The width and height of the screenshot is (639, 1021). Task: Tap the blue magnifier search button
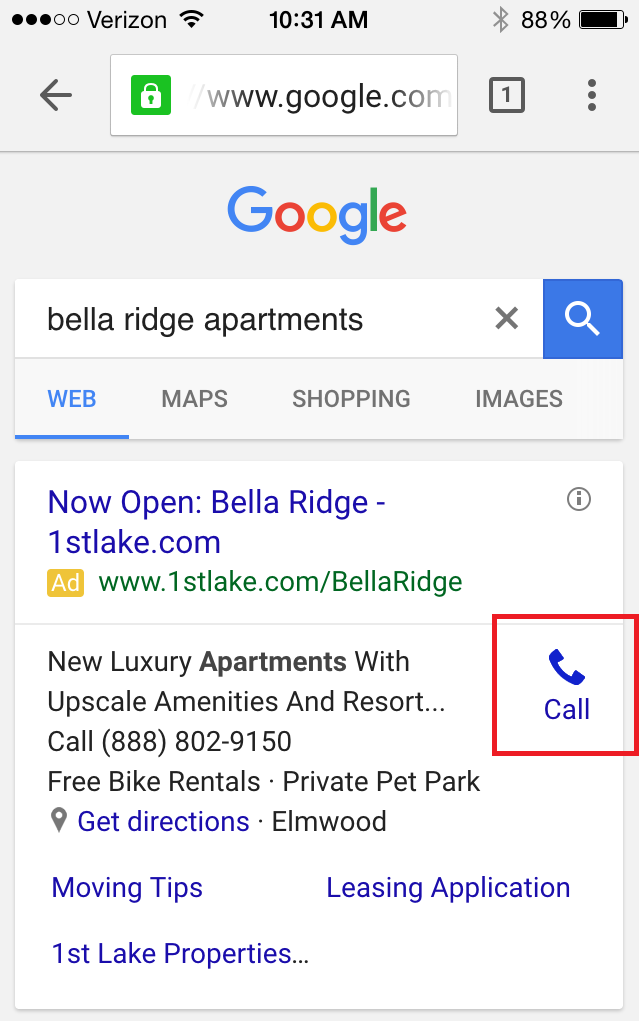[582, 319]
